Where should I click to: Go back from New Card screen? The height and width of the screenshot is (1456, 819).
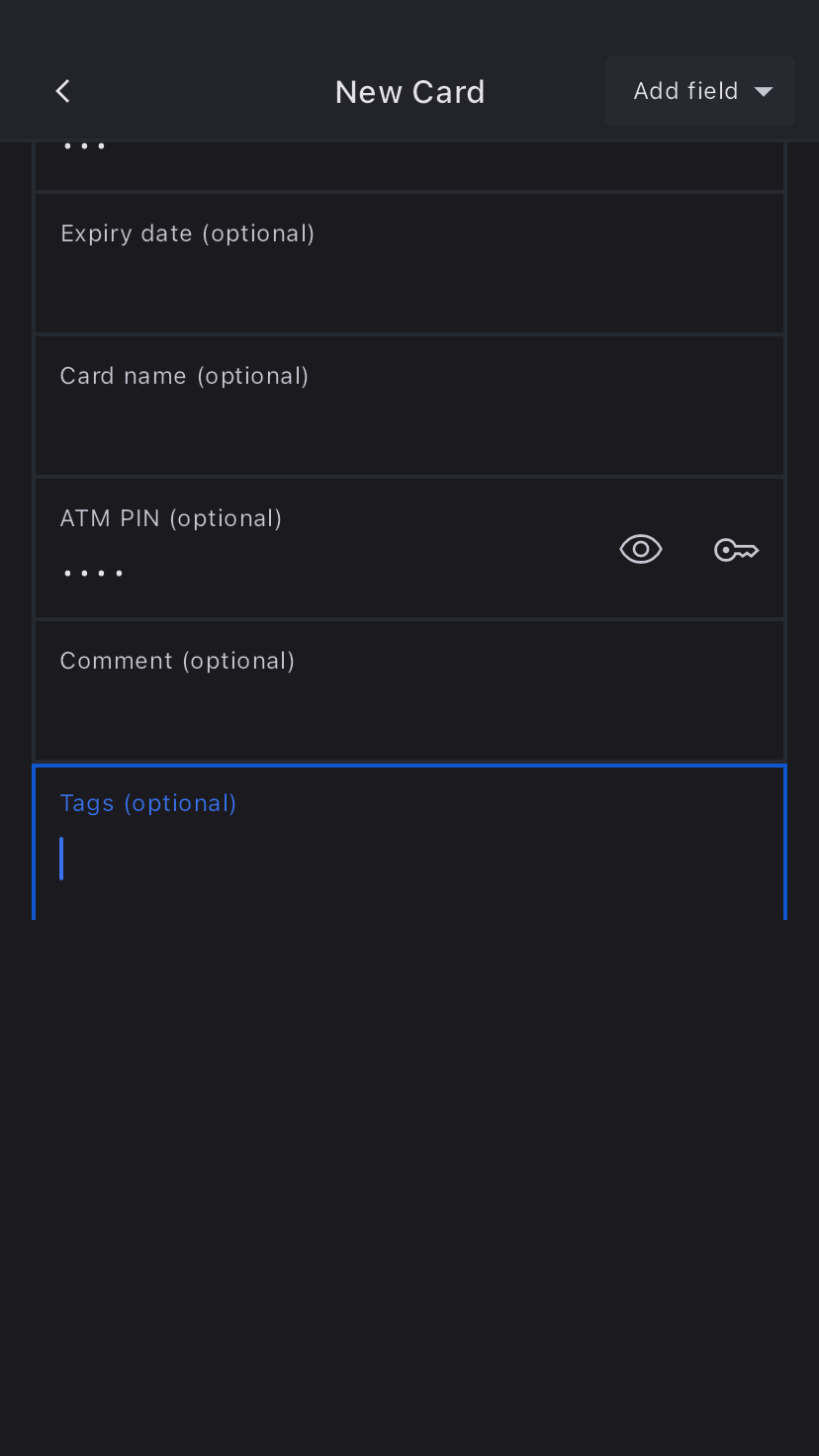[63, 92]
